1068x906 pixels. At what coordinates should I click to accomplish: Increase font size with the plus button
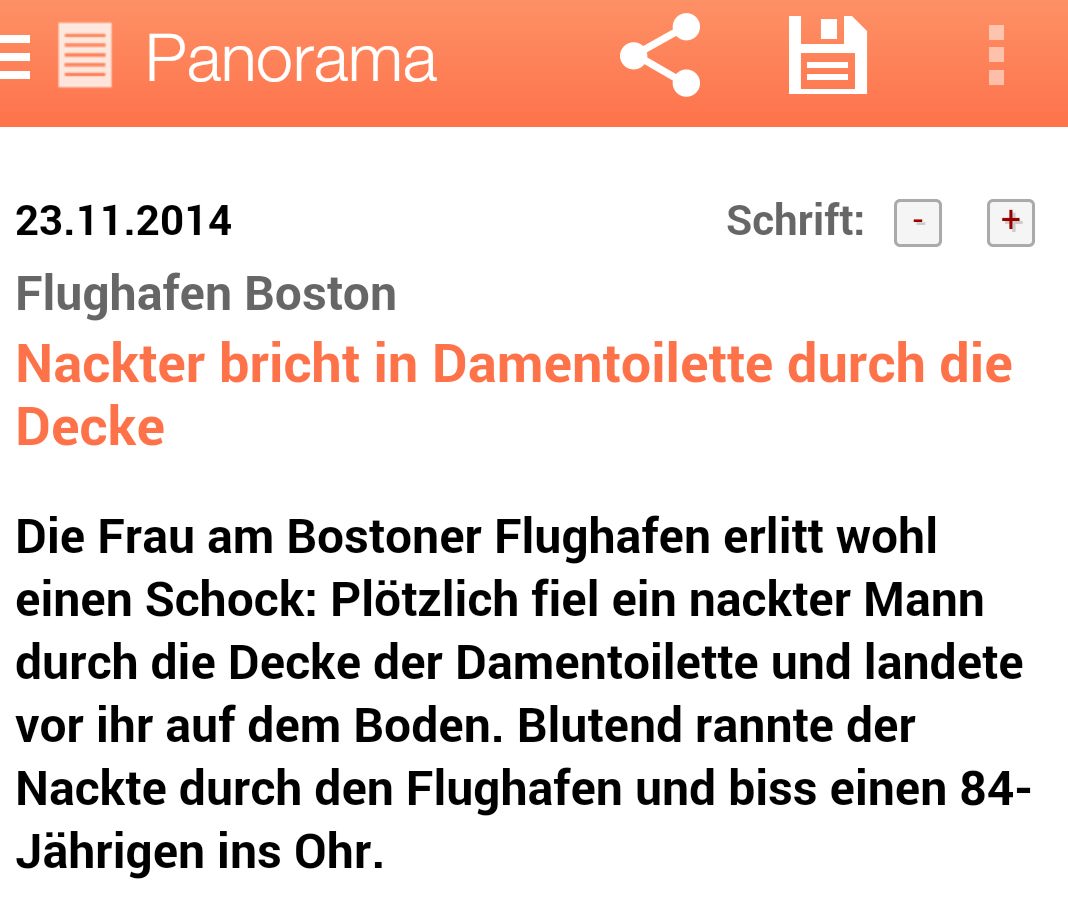click(x=1010, y=222)
